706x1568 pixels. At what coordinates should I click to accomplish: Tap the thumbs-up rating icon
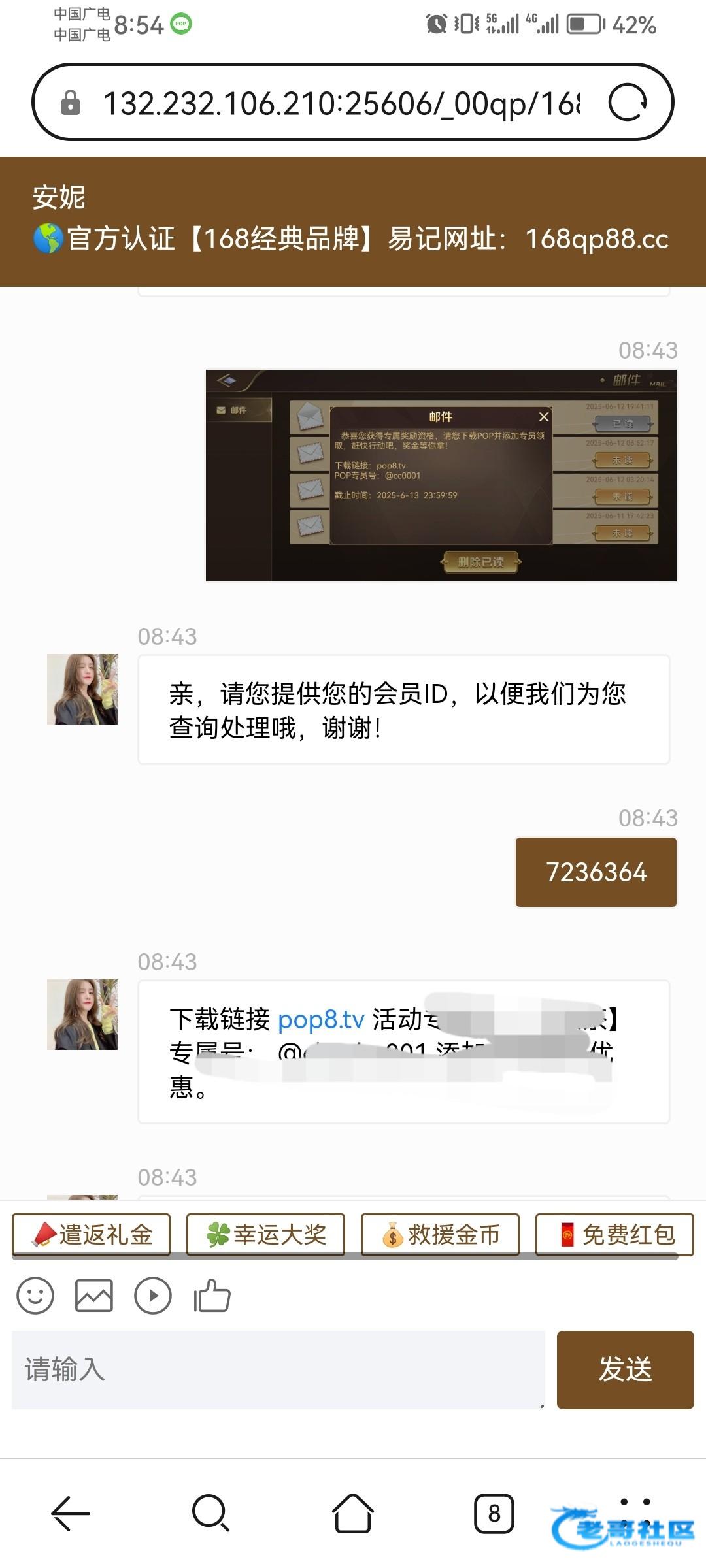(x=212, y=1295)
